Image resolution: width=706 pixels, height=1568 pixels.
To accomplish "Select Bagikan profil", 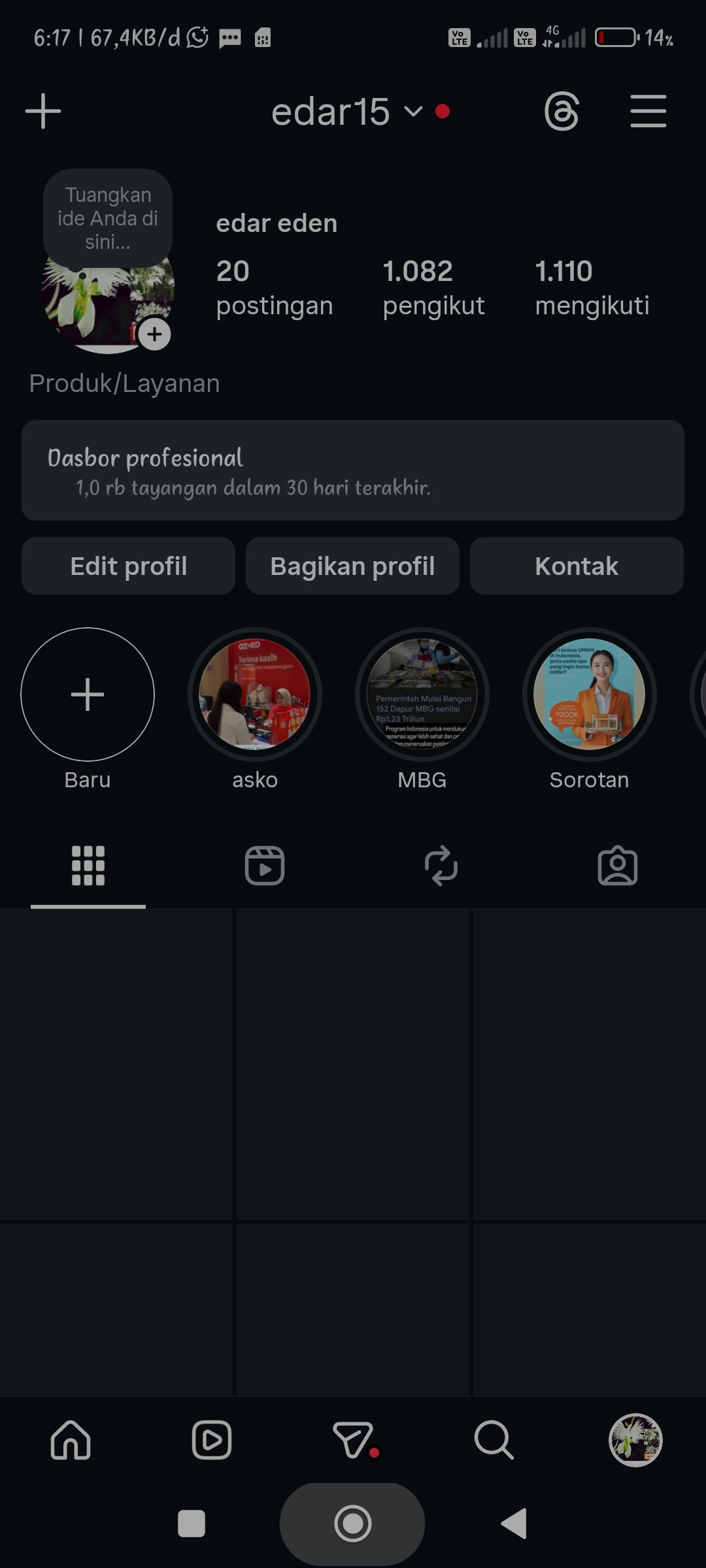I will pyautogui.click(x=352, y=566).
